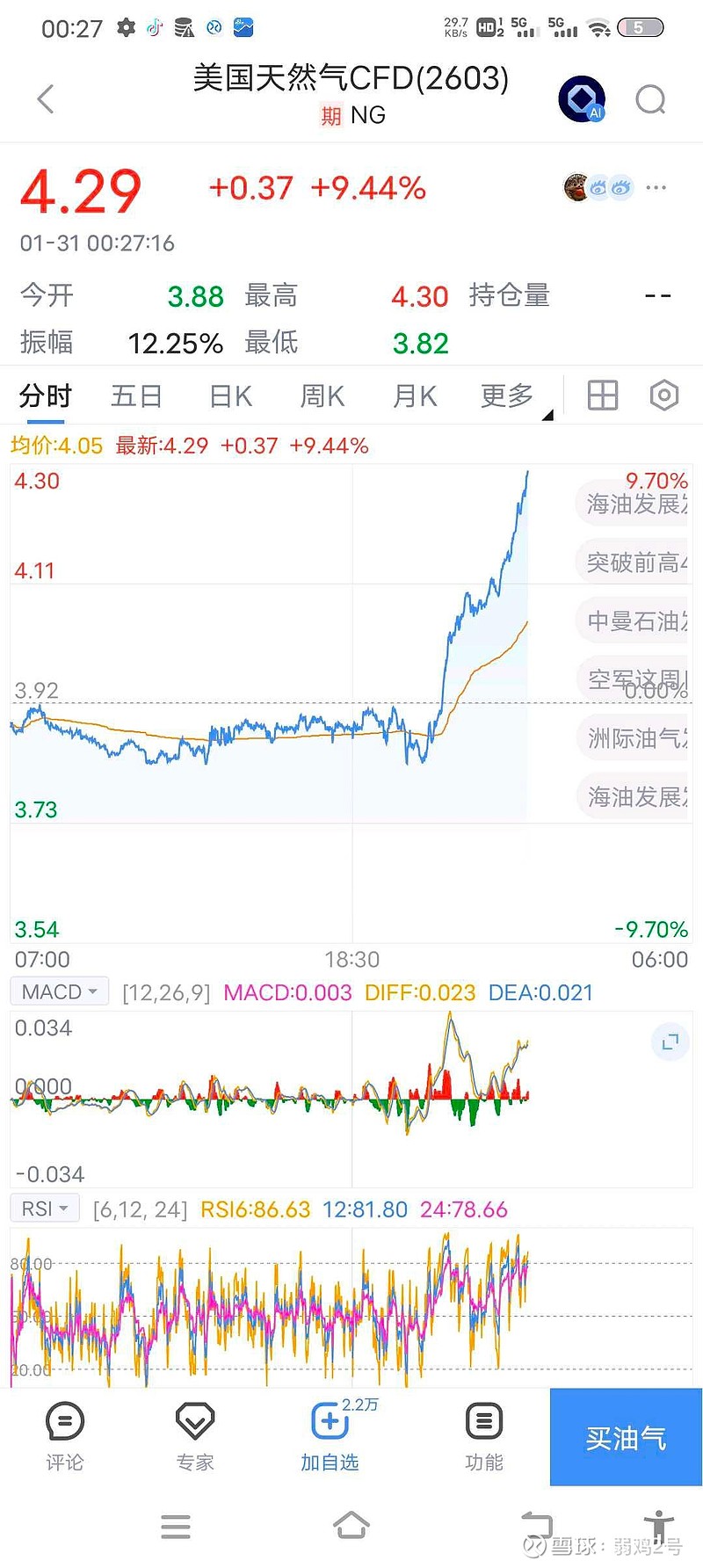Open the MACD indicator dropdown
The width and height of the screenshot is (703, 1568).
coord(59,991)
